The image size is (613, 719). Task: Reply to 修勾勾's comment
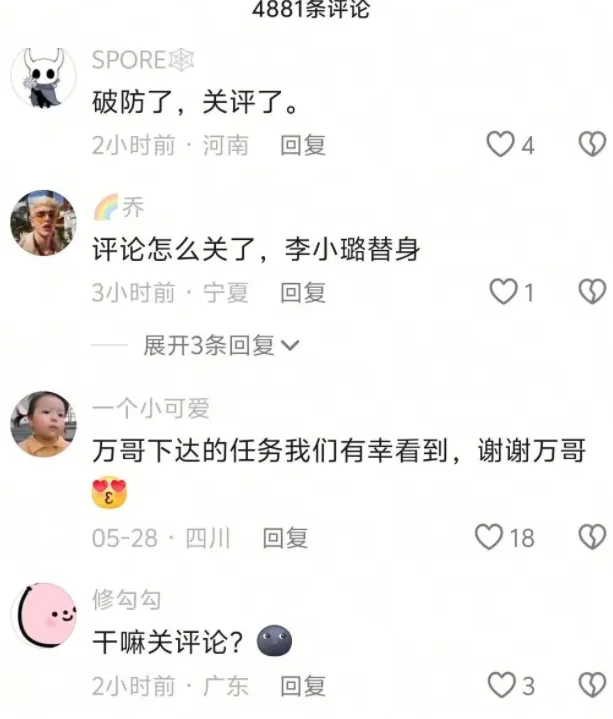(x=303, y=685)
